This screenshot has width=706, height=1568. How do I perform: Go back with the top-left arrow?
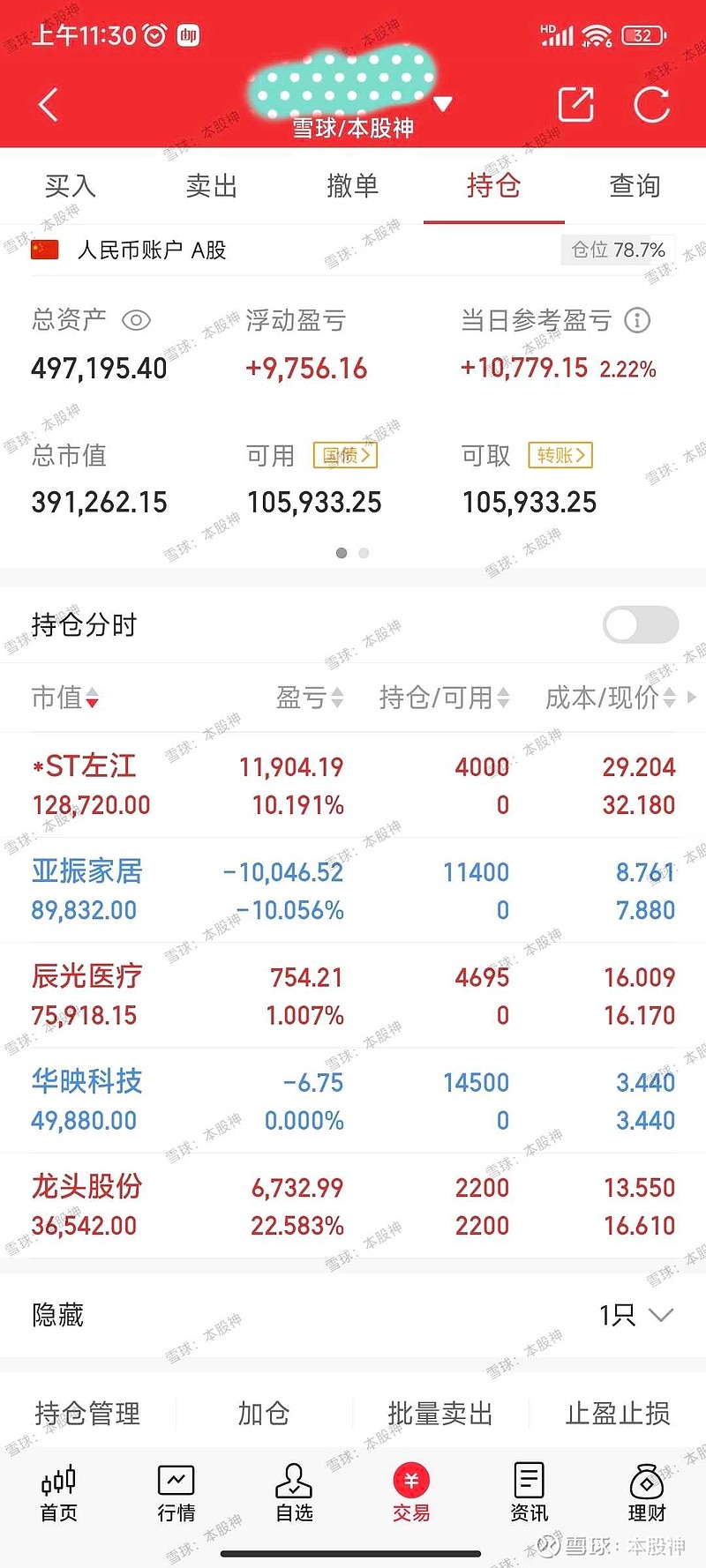(48, 105)
